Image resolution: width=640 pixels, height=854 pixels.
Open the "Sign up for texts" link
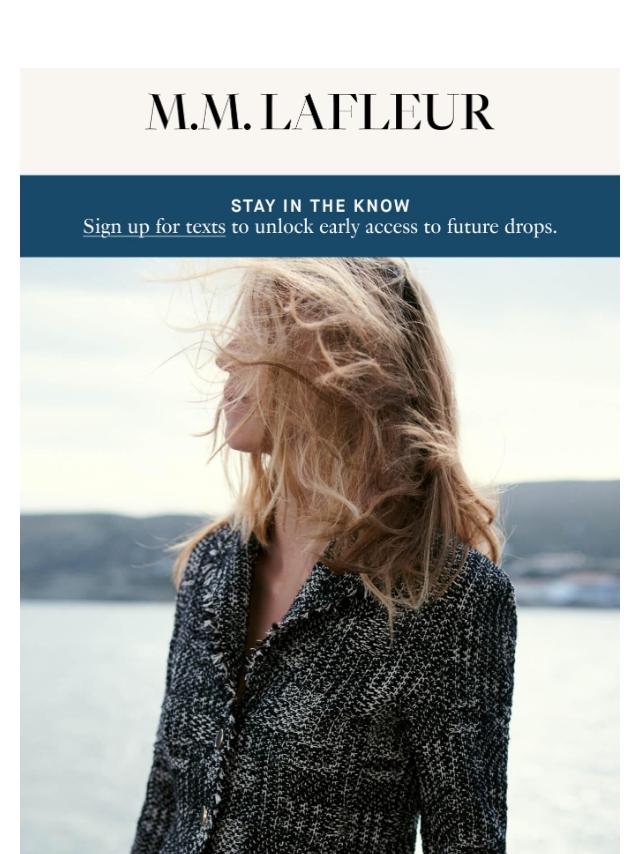click(x=154, y=227)
